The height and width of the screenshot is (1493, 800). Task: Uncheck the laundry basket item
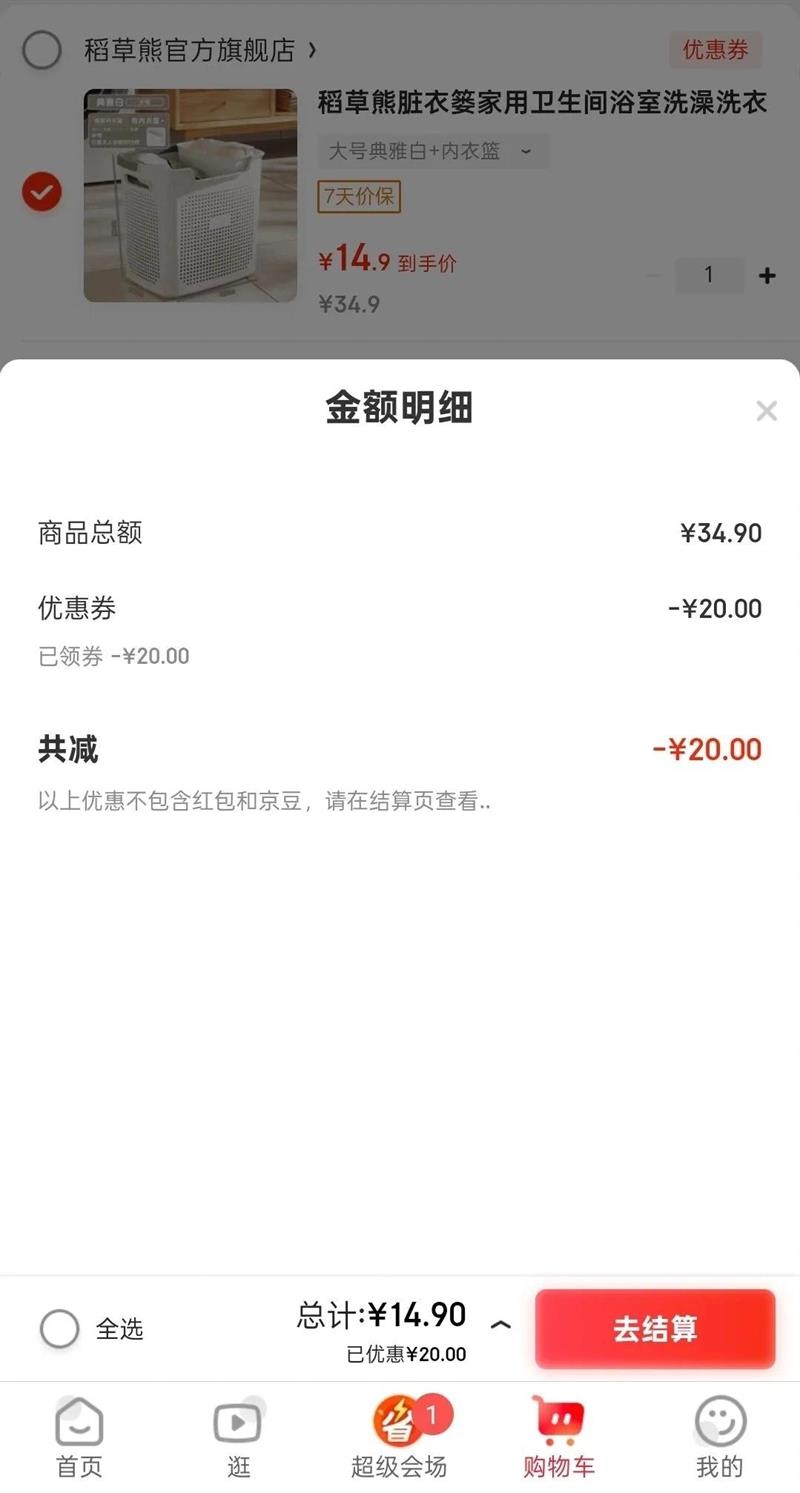pyautogui.click(x=42, y=192)
